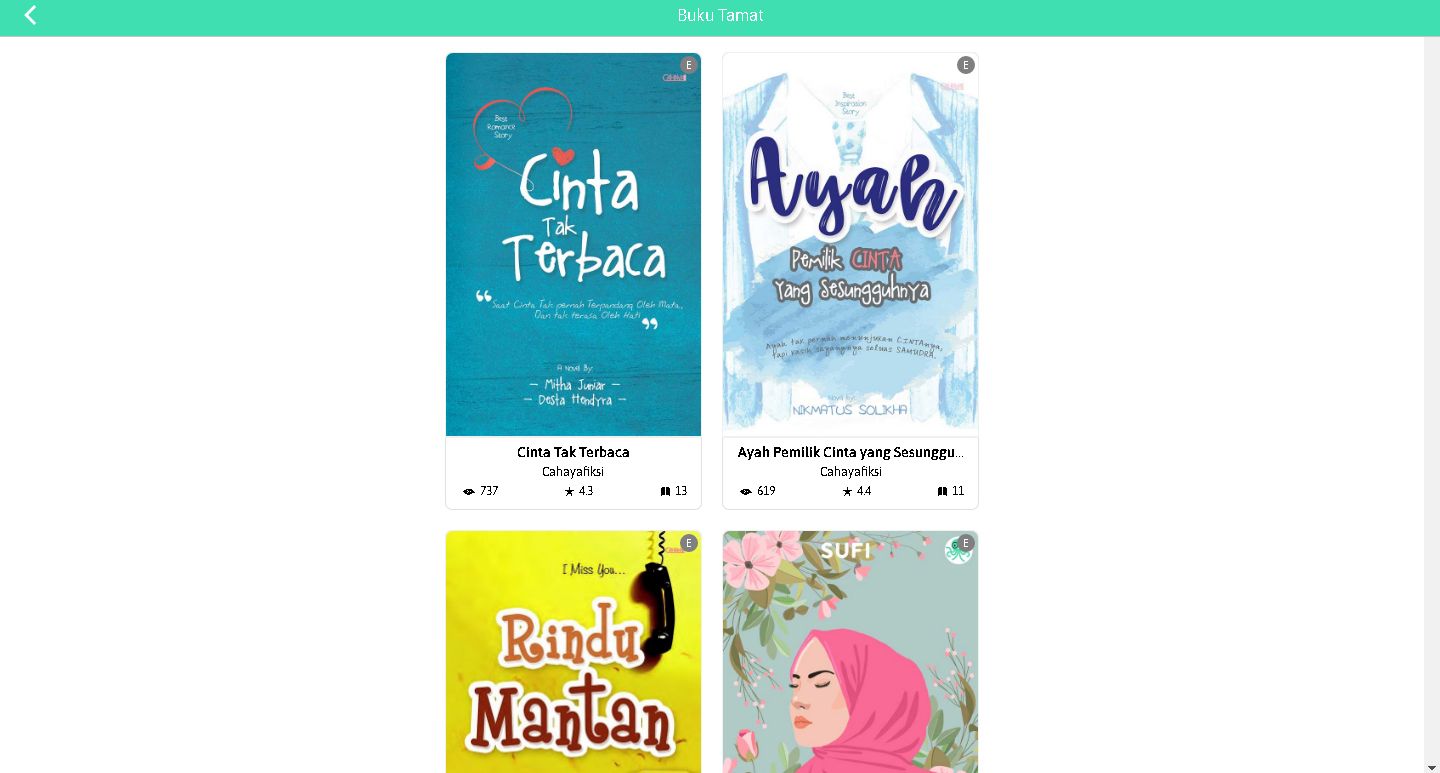Open the Cinta Tak Terbaca book
Image resolution: width=1440 pixels, height=773 pixels.
573,245
